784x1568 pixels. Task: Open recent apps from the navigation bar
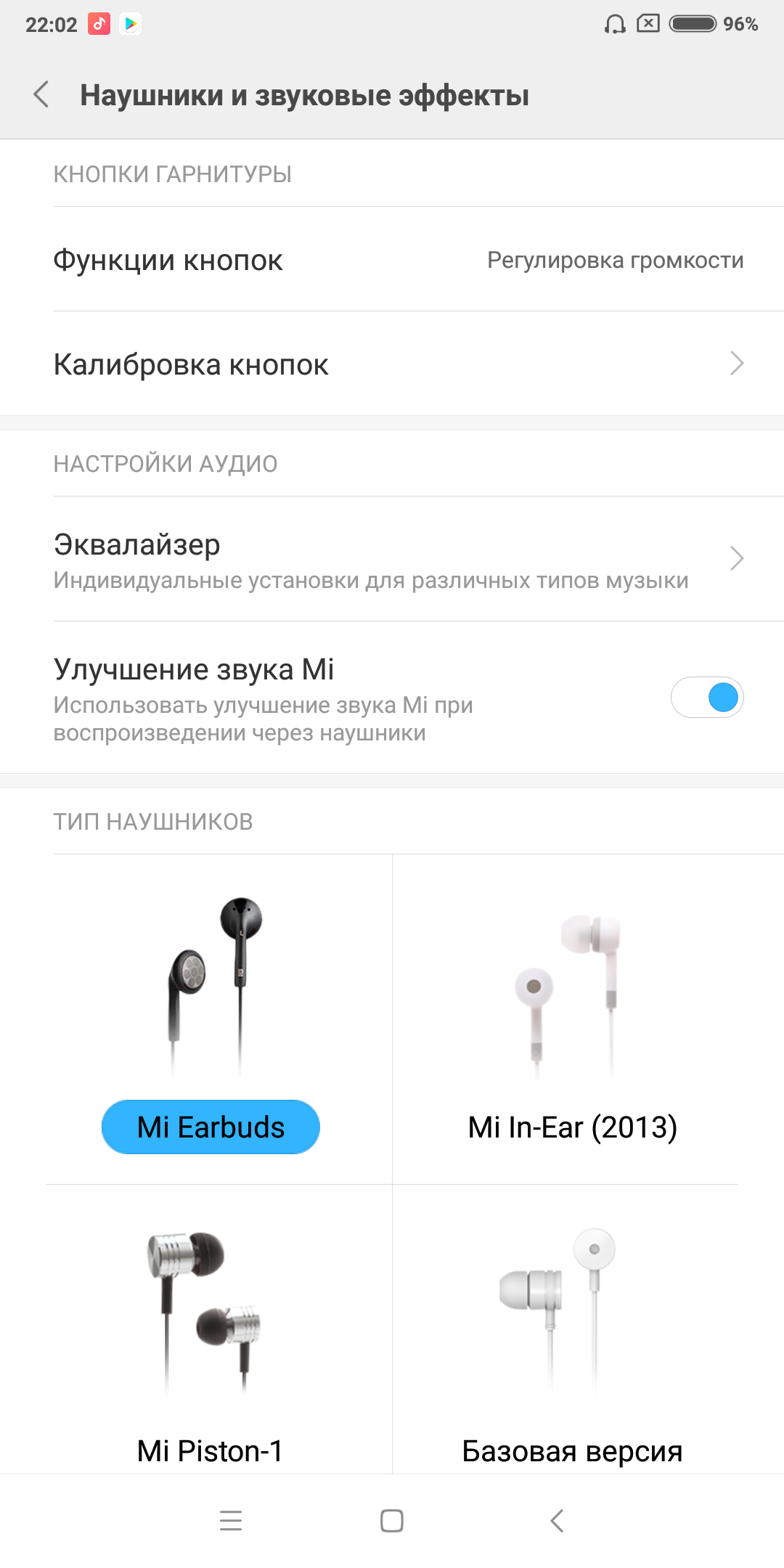231,1520
